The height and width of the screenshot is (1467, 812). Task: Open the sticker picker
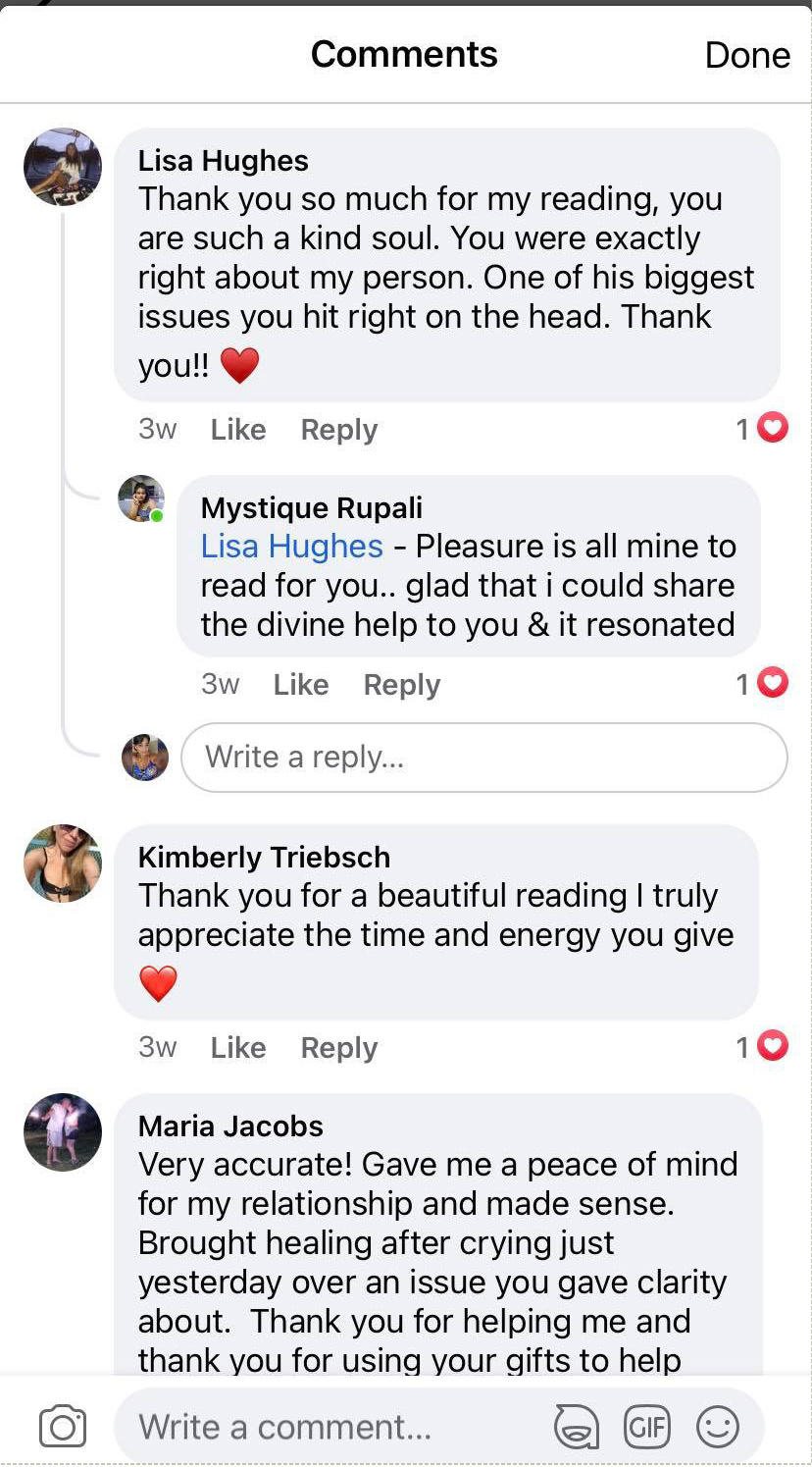pyautogui.click(x=577, y=1427)
